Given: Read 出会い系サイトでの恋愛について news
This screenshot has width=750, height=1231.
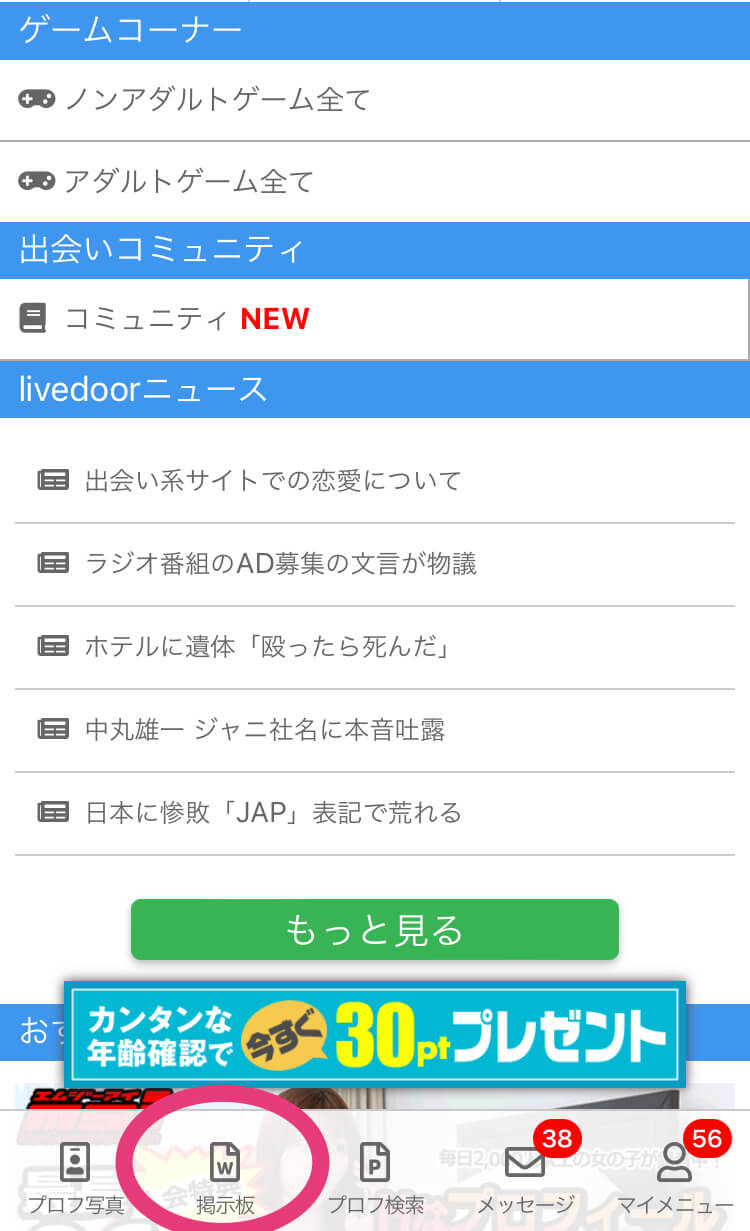Looking at the screenshot, I should click(x=273, y=481).
